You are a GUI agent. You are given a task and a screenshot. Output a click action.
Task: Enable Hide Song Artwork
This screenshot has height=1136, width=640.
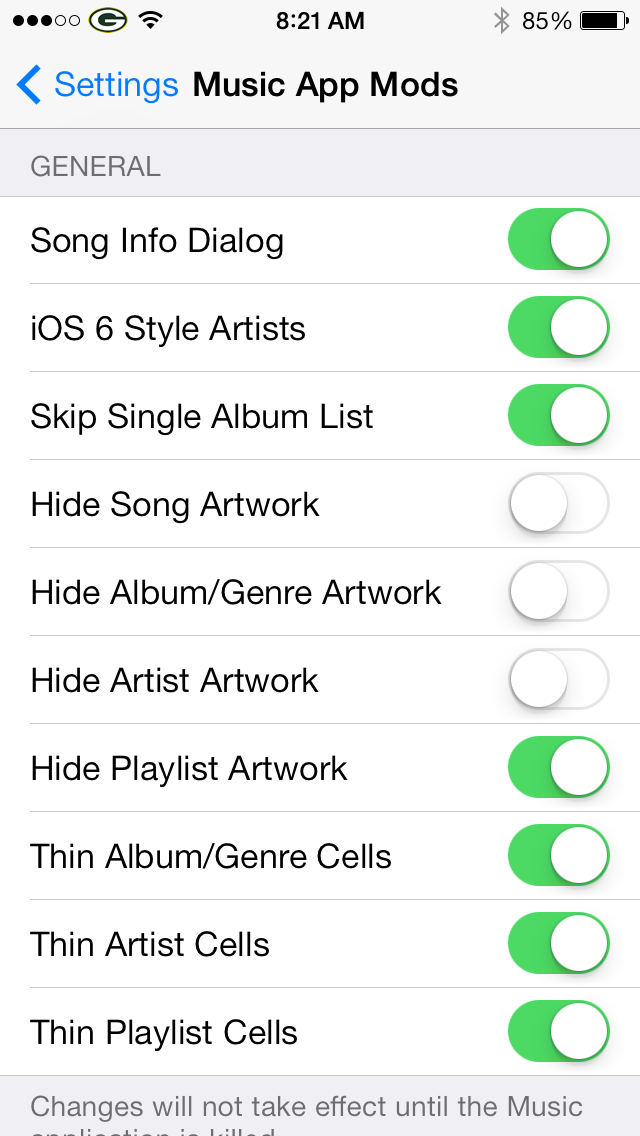coord(559,503)
